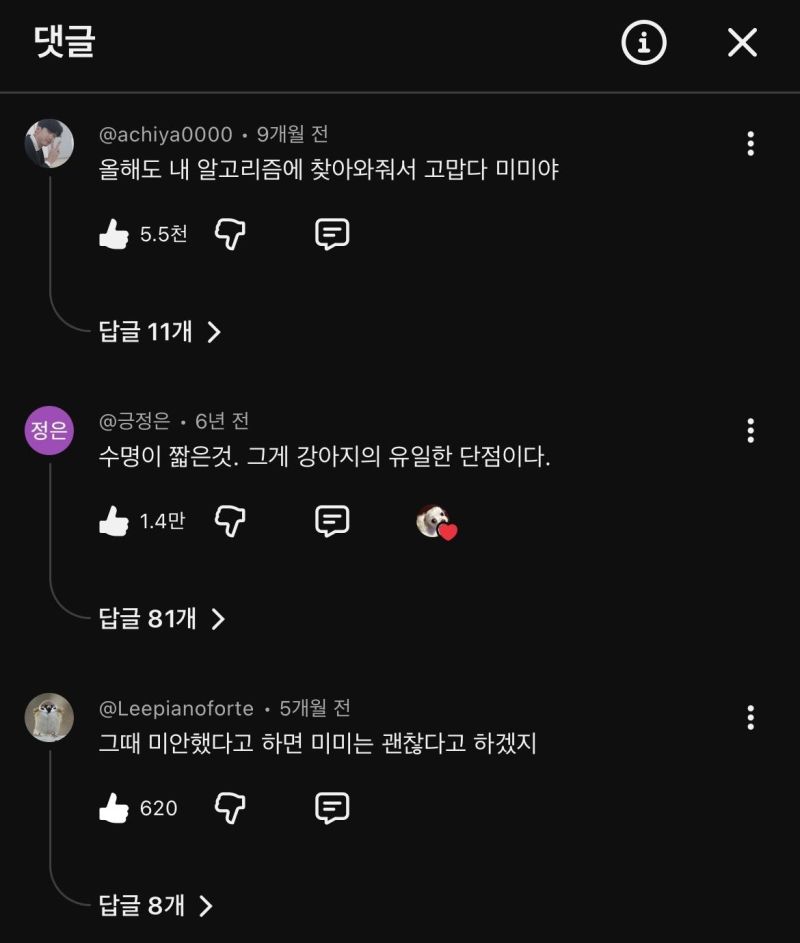Image resolution: width=800 pixels, height=943 pixels.
Task: Visit @Leepianoforte's profile picture
Action: coord(49,717)
